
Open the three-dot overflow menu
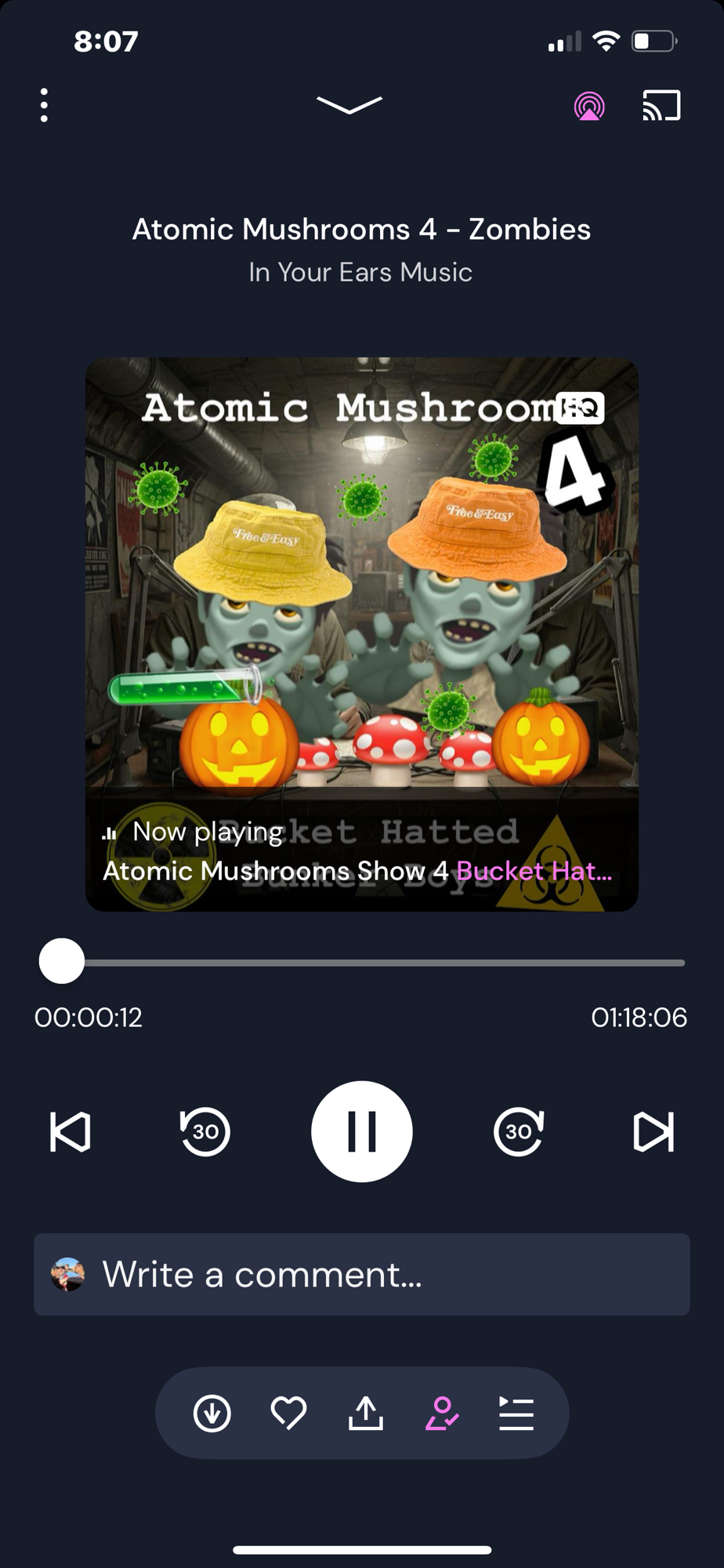44,105
